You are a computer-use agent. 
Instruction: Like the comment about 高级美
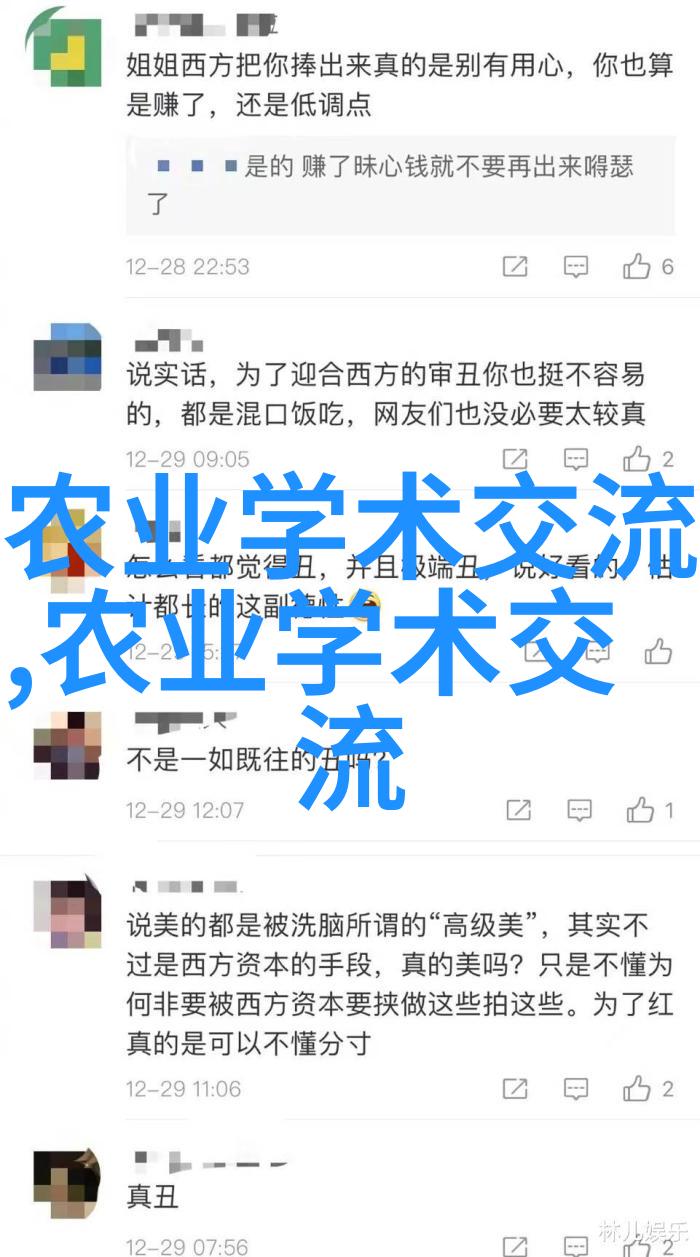638,1089
